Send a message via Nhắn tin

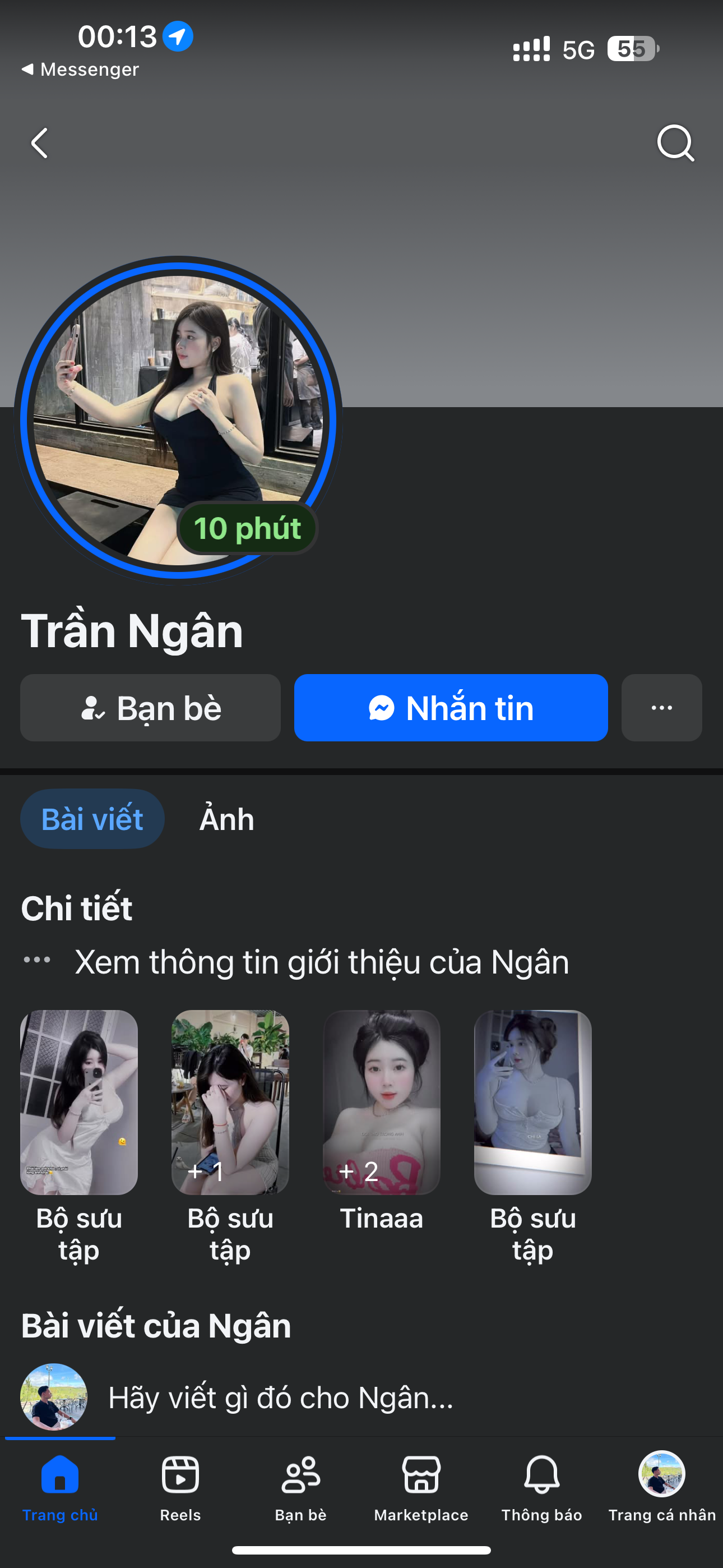point(451,708)
